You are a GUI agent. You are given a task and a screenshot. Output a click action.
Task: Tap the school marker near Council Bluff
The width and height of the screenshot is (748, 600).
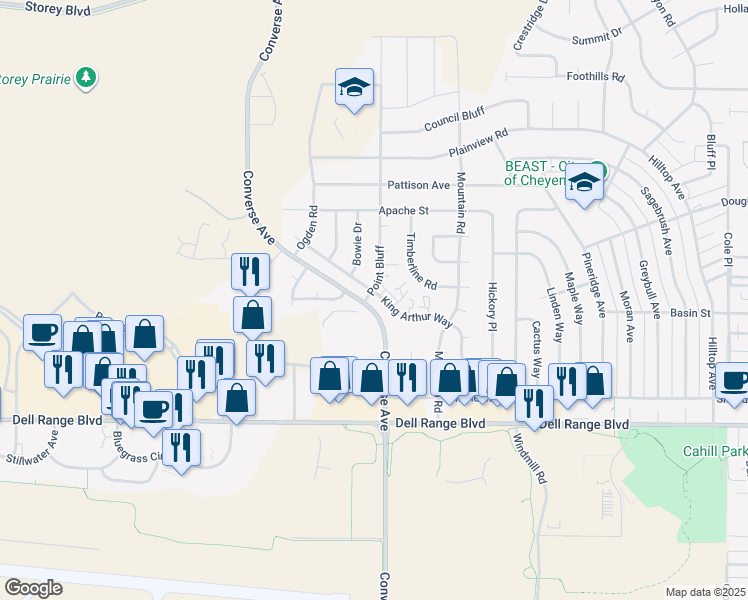[354, 88]
